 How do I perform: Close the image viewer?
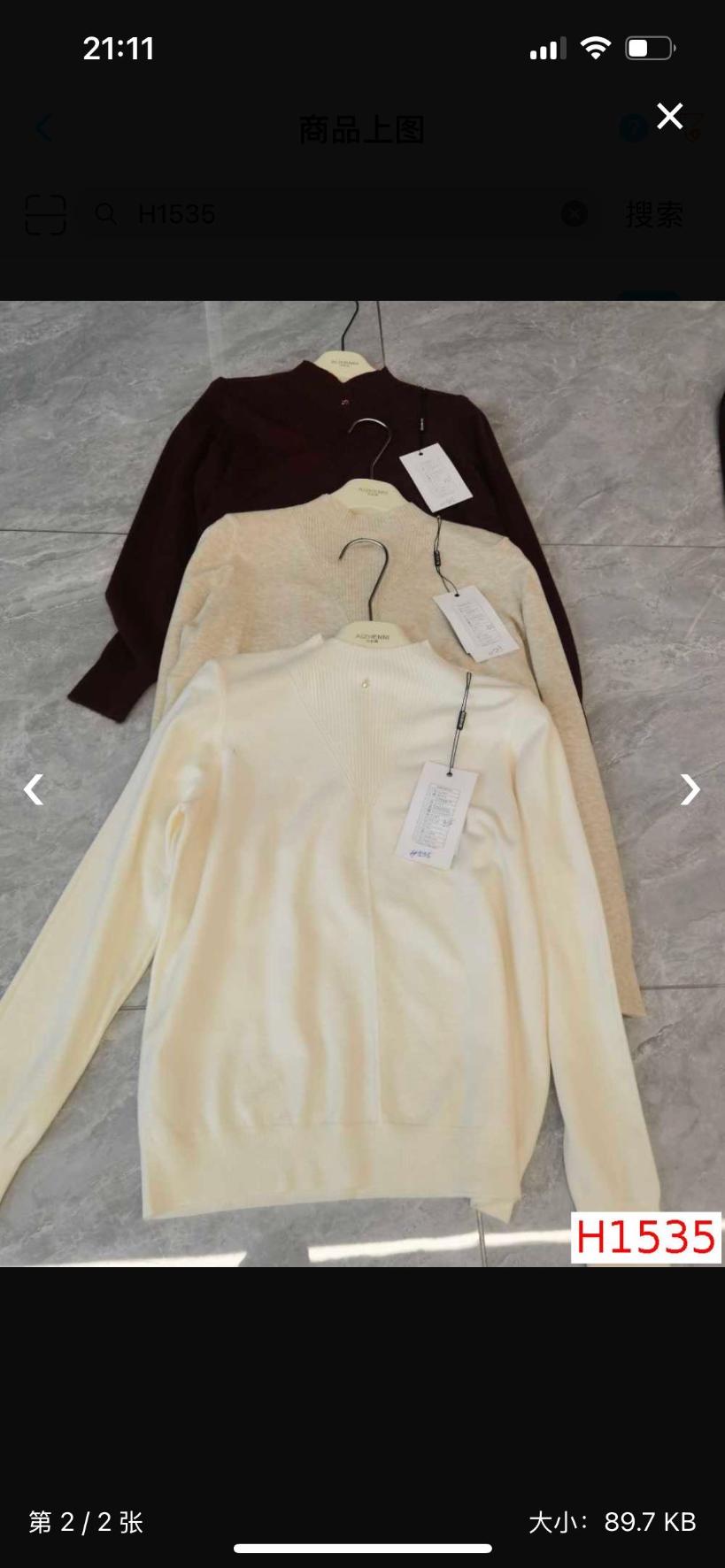669,116
